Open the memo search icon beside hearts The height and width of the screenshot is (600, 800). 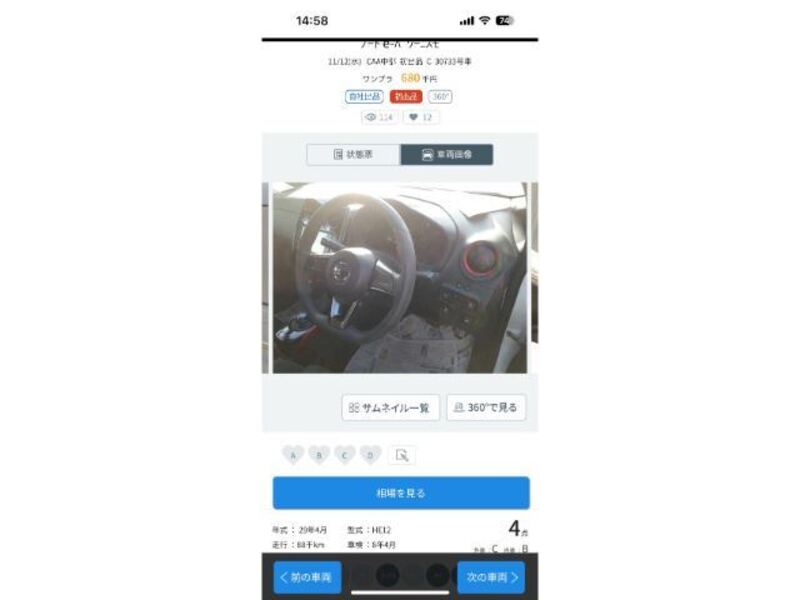[x=402, y=455]
